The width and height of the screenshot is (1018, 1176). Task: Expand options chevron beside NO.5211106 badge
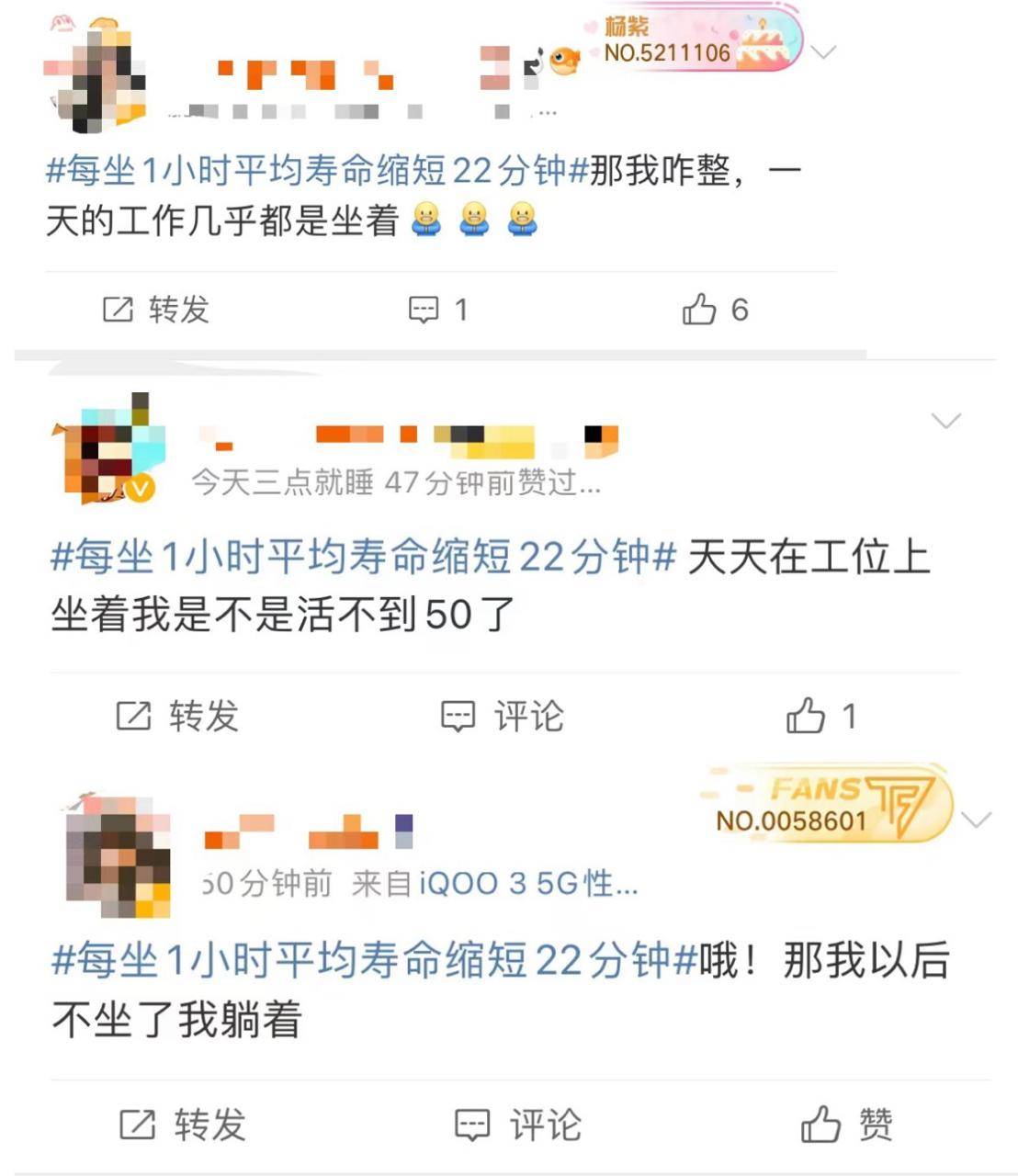[x=823, y=51]
